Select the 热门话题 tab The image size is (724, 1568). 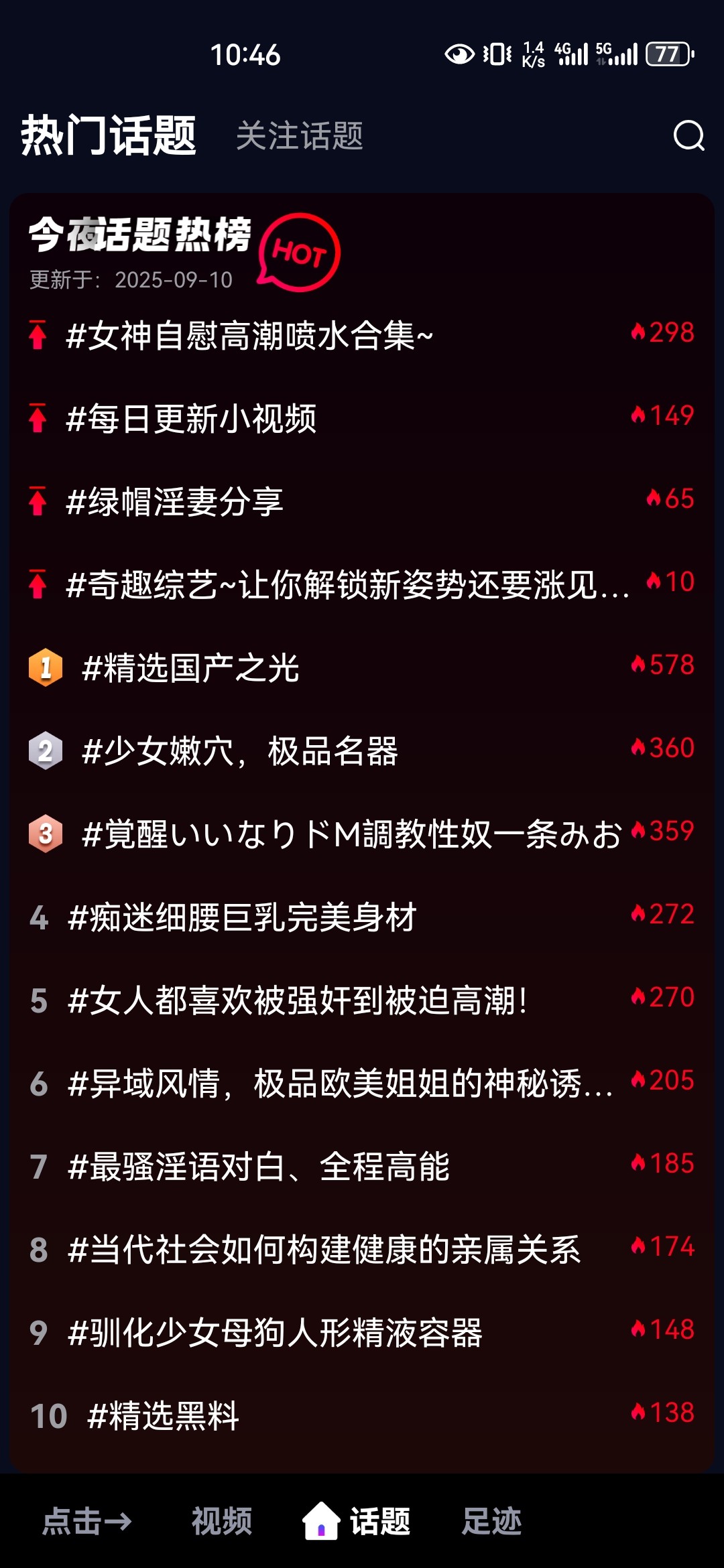pyautogui.click(x=108, y=135)
